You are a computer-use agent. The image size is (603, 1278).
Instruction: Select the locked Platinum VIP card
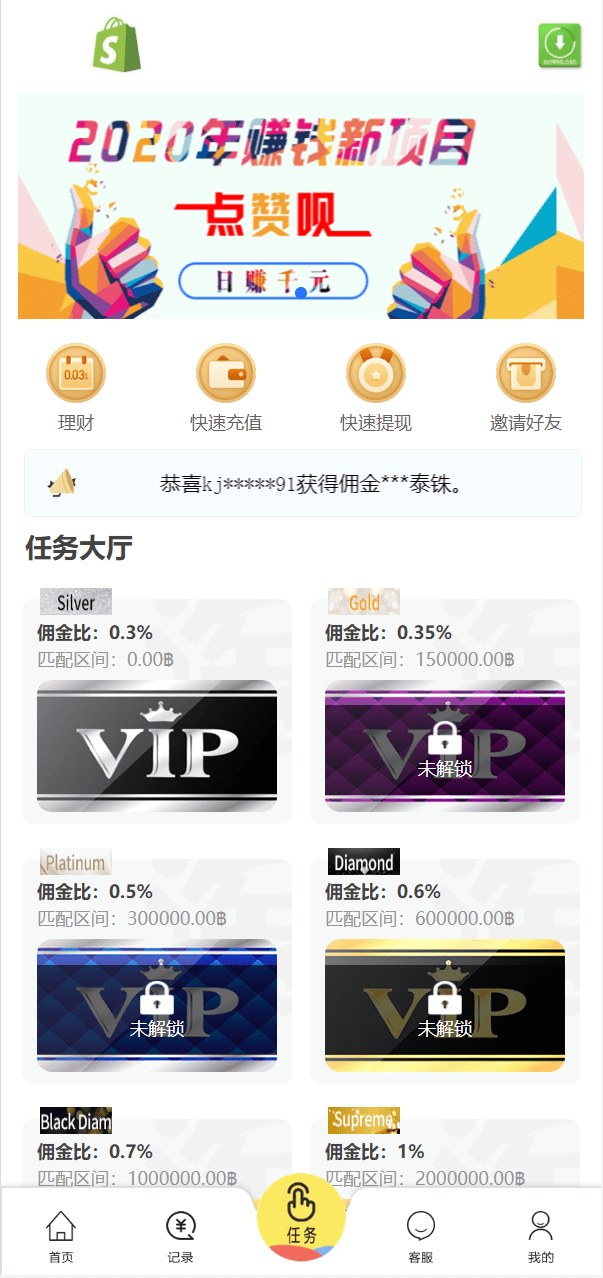[157, 1005]
